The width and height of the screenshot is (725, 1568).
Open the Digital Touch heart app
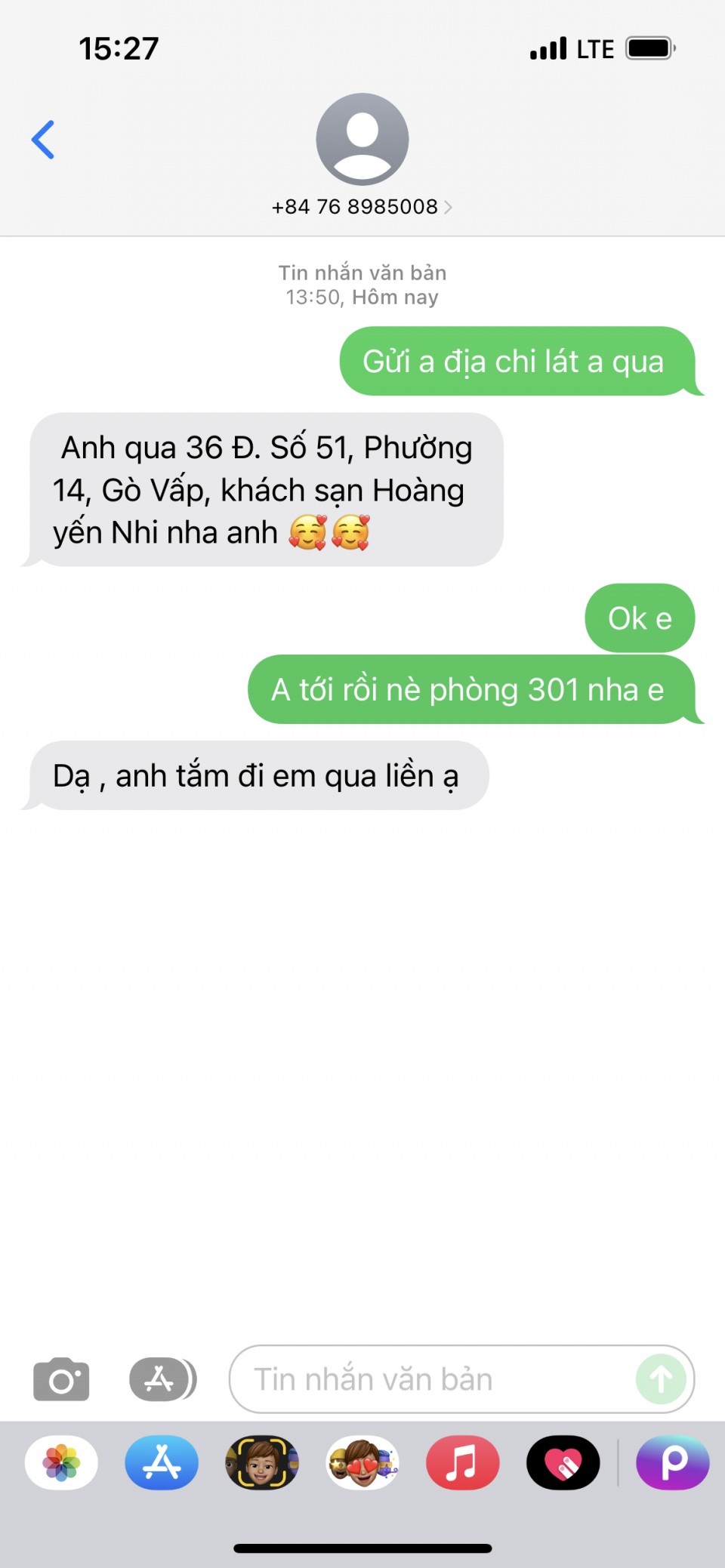click(563, 1462)
